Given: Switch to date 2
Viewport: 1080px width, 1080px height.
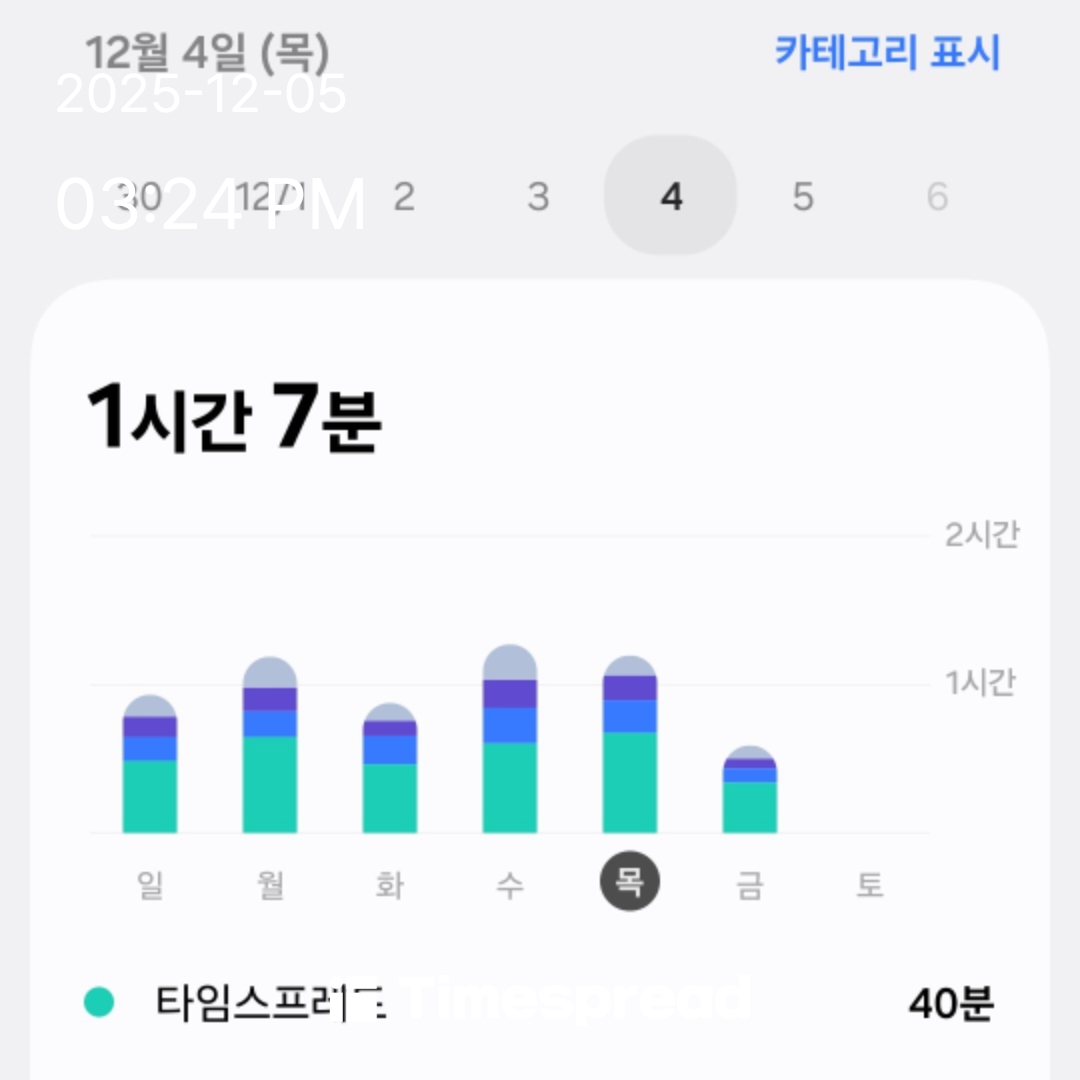Looking at the screenshot, I should [403, 197].
